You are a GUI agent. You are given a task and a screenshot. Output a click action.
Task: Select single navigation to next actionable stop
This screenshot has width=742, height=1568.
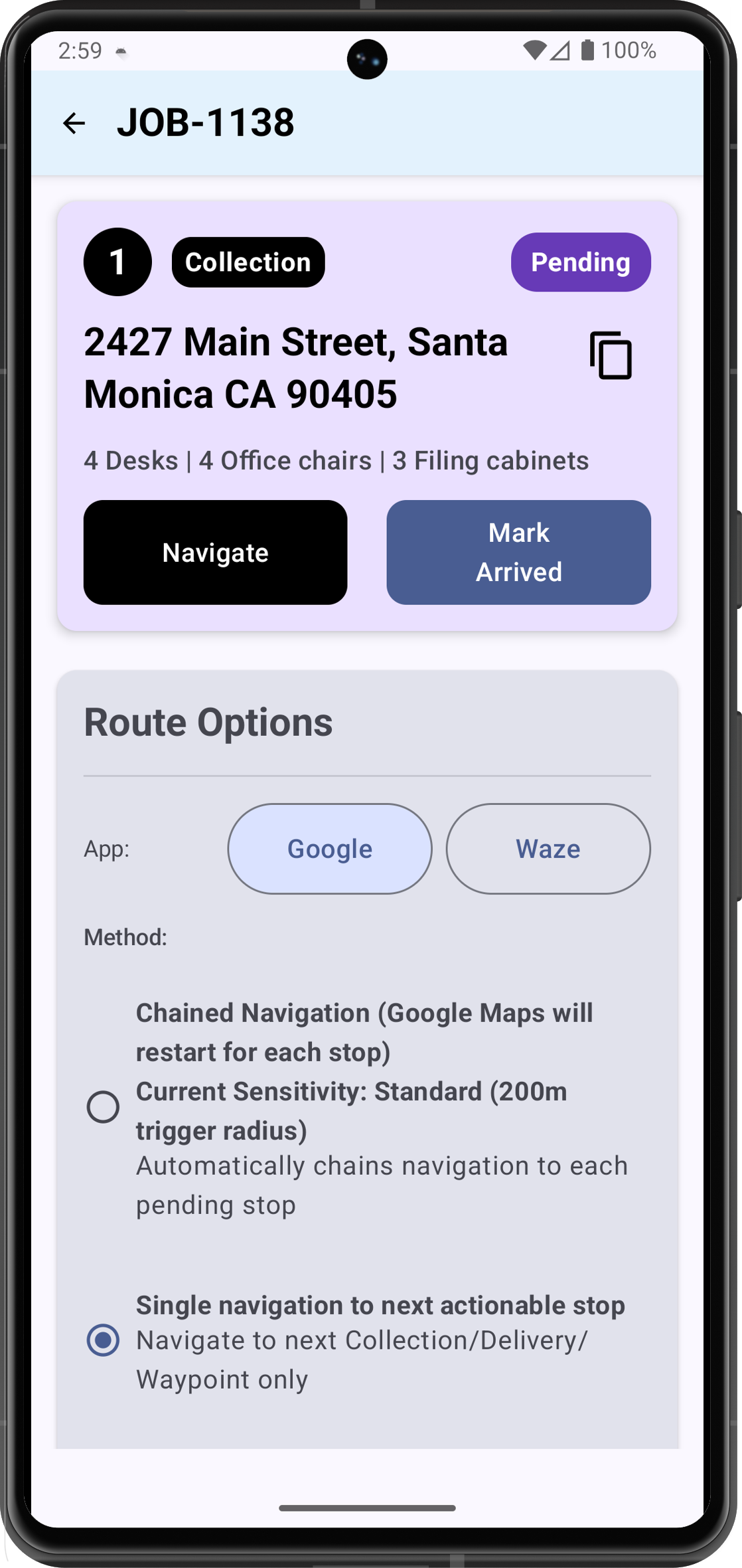pyautogui.click(x=104, y=1340)
